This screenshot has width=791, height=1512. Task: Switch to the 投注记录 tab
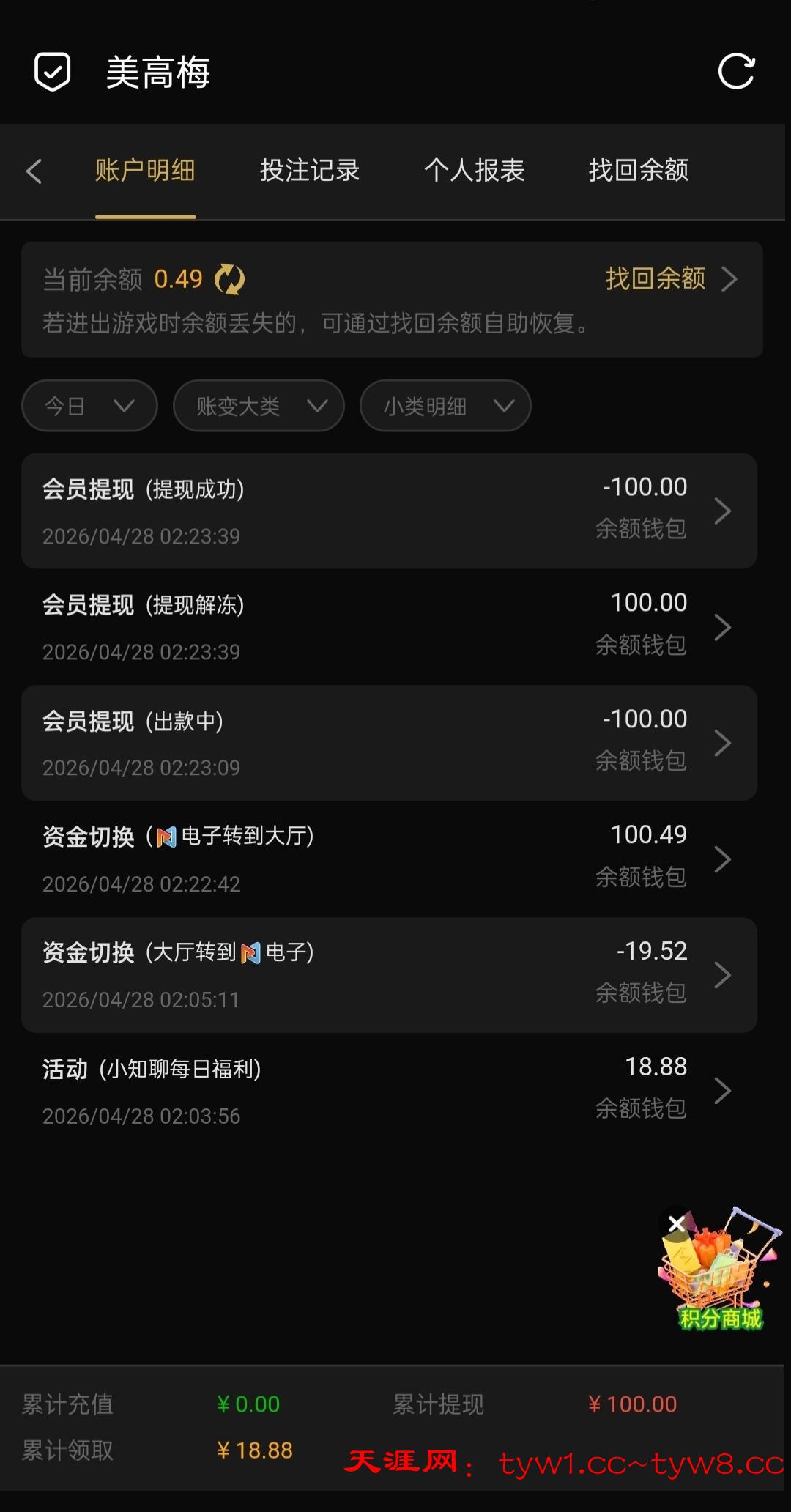tap(310, 171)
